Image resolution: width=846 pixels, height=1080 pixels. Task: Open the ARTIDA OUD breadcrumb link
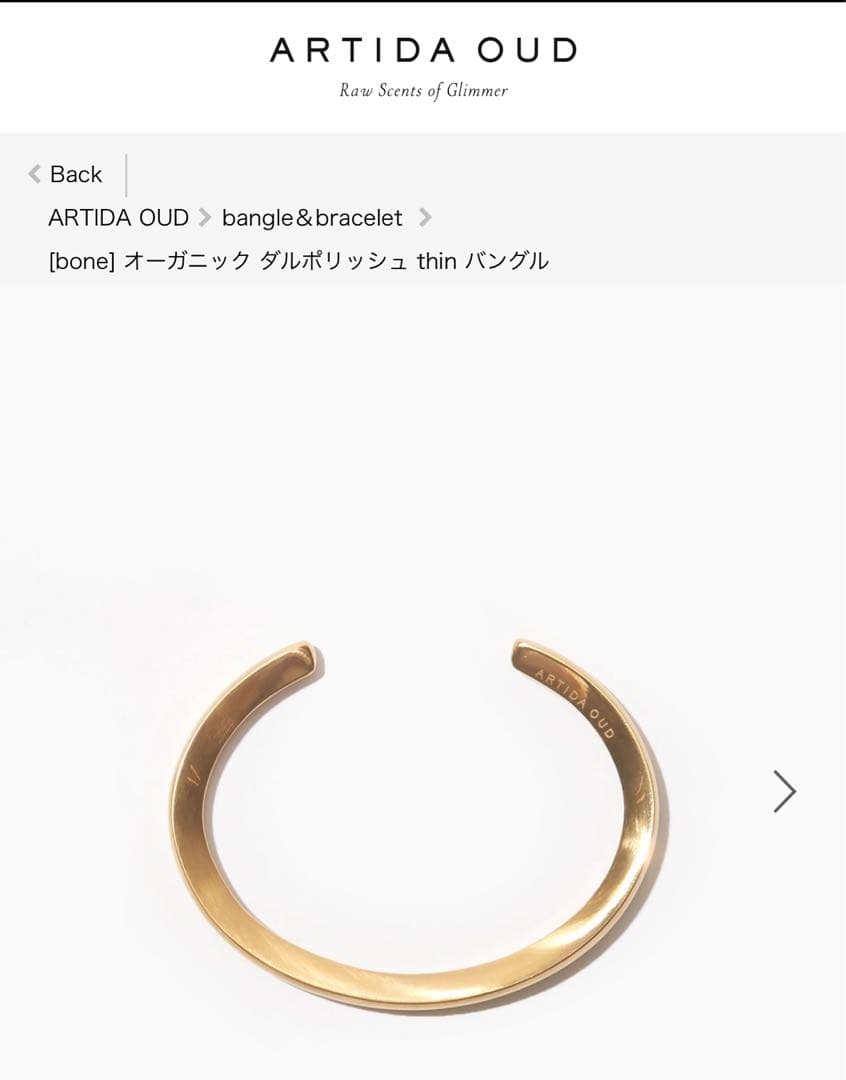(x=118, y=218)
